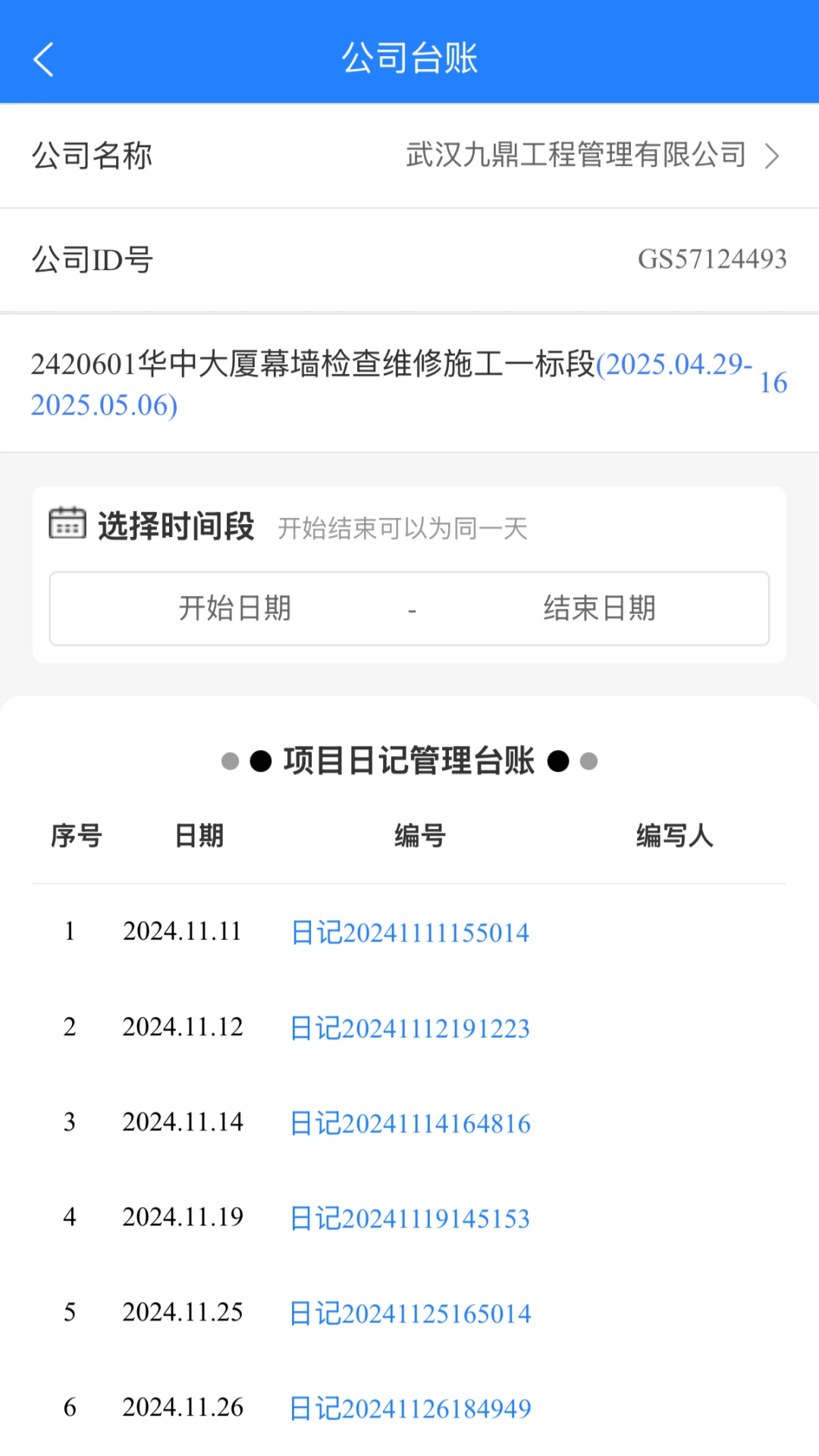819x1456 pixels.
Task: Tap the 项目日记管理台账 section header
Action: [x=409, y=761]
